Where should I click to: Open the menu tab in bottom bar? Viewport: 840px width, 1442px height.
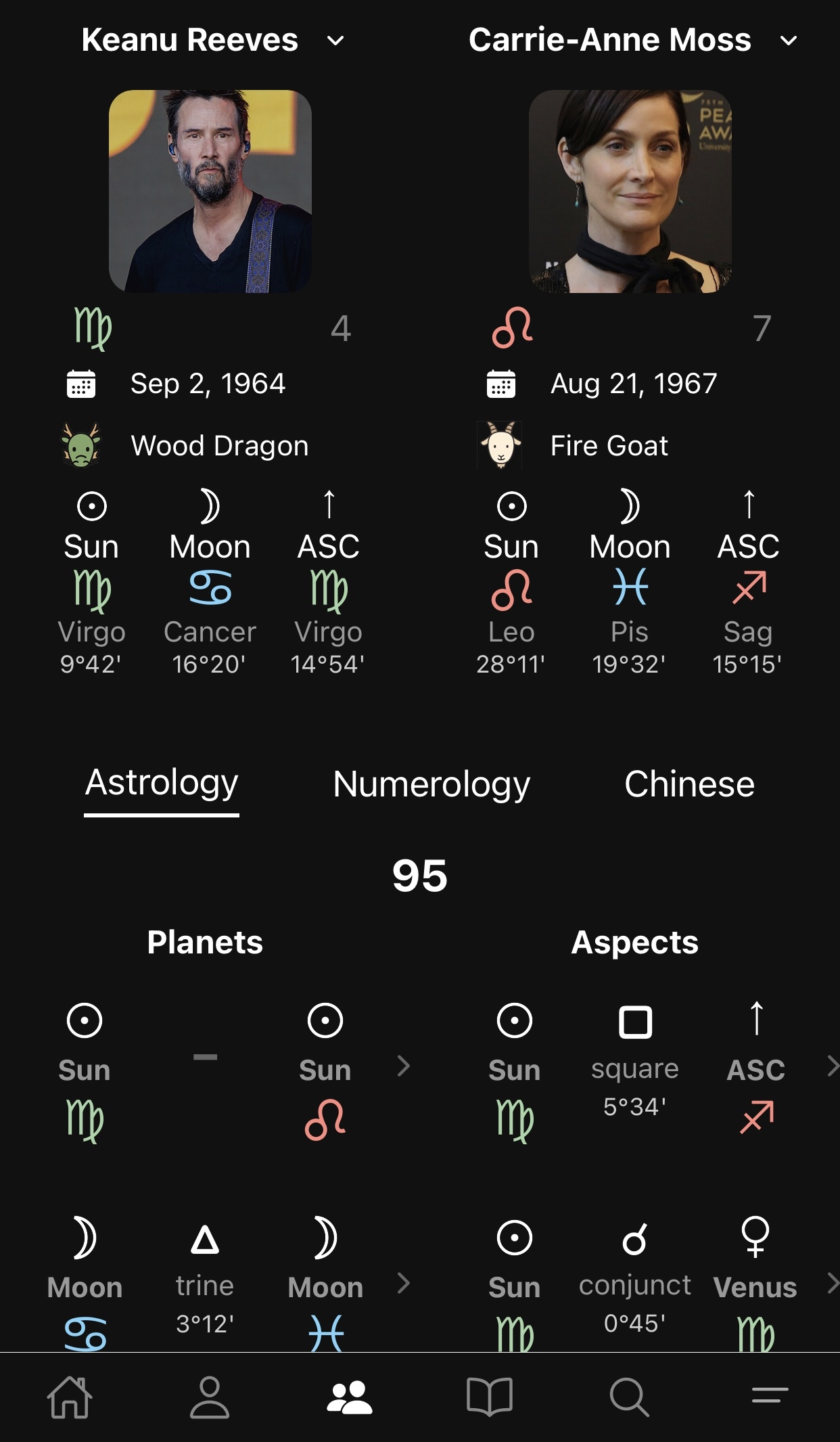[x=770, y=1397]
